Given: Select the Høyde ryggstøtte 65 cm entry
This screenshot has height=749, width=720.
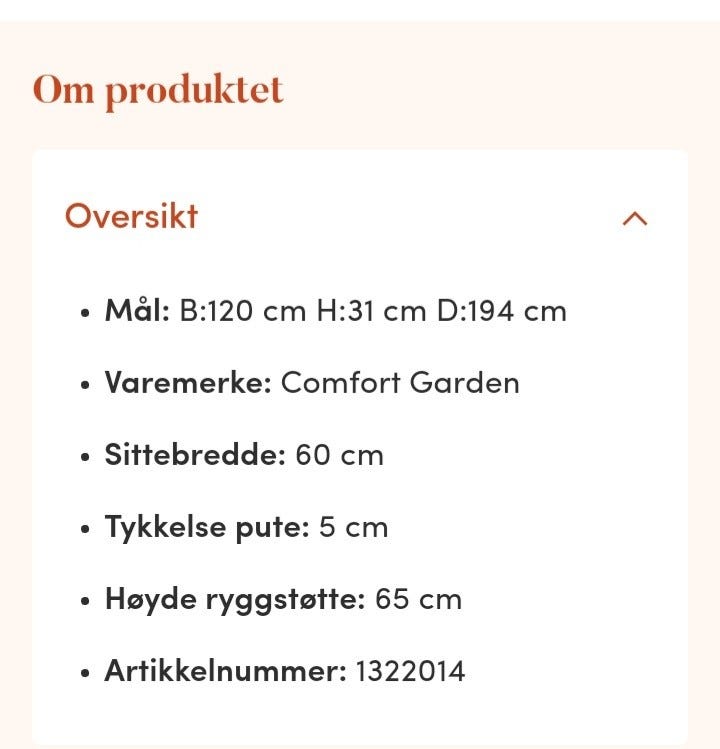Looking at the screenshot, I should coord(282,598).
